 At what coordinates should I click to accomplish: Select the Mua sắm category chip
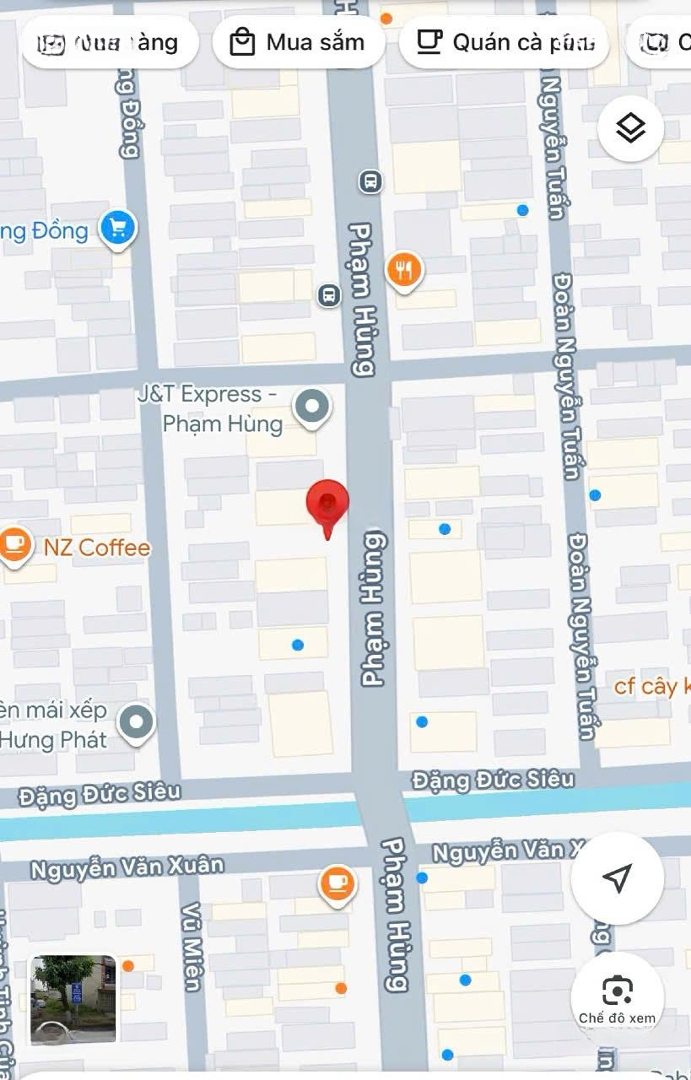click(x=298, y=42)
